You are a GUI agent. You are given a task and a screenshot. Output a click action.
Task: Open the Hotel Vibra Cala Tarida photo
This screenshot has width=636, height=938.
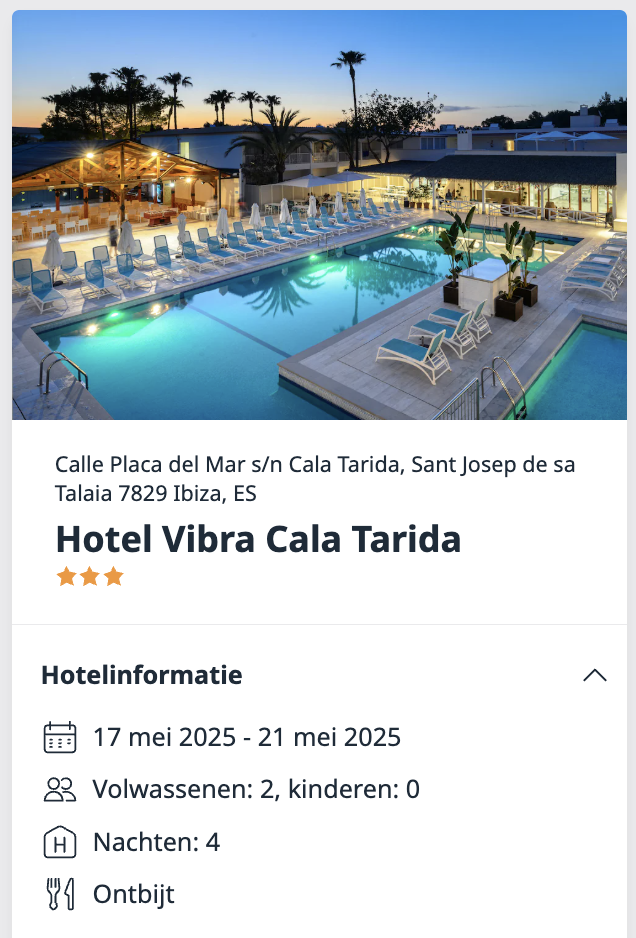(319, 215)
